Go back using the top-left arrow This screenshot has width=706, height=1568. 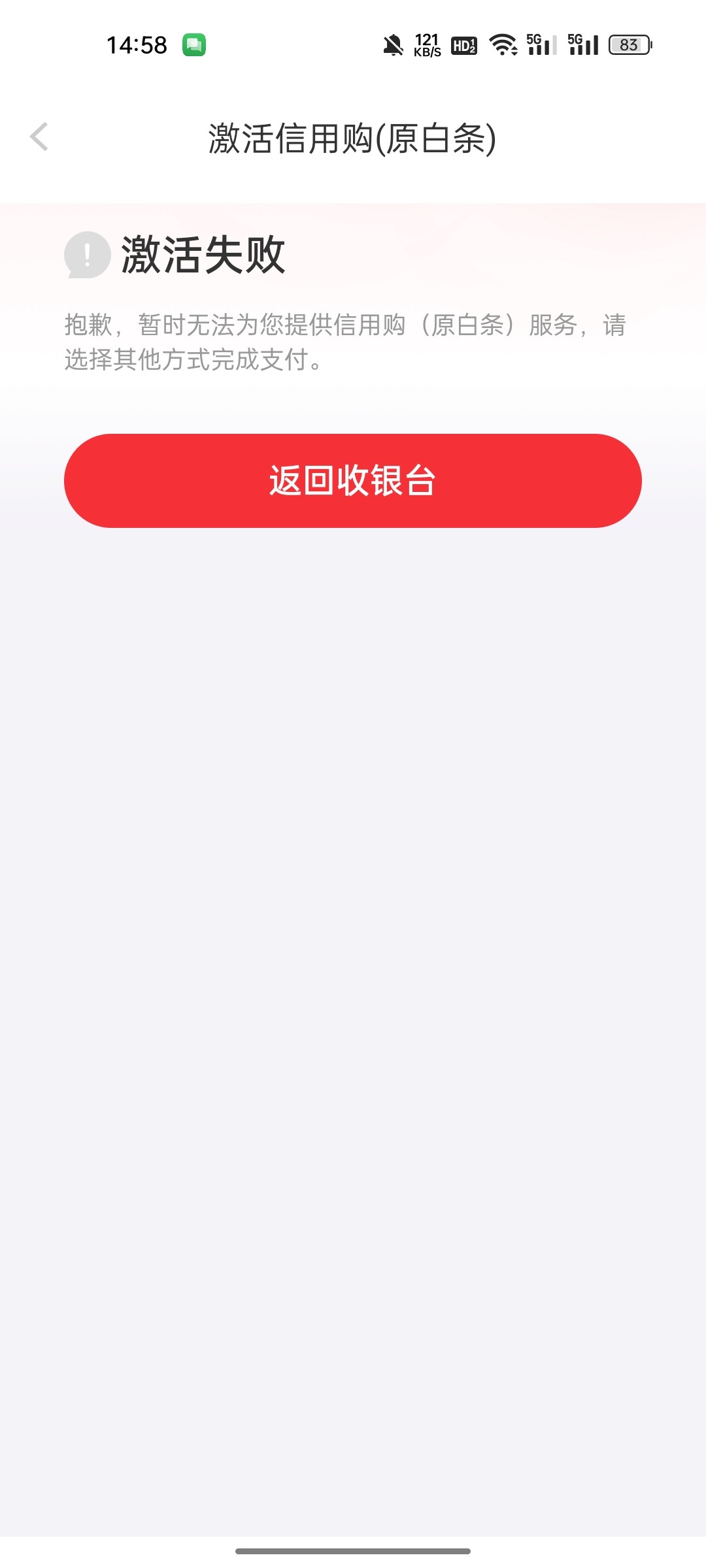39,137
